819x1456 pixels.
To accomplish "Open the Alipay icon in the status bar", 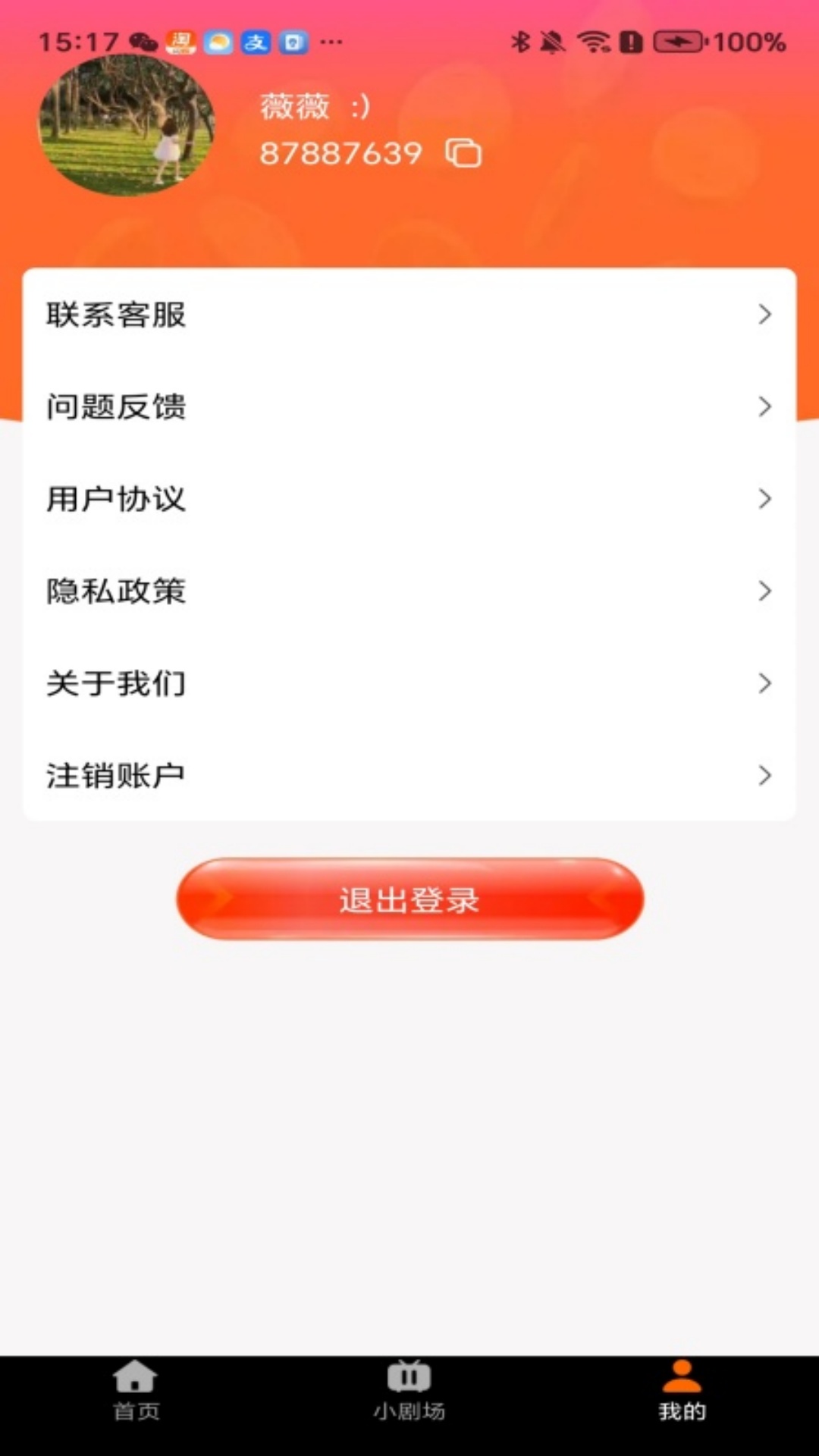I will (256, 42).
